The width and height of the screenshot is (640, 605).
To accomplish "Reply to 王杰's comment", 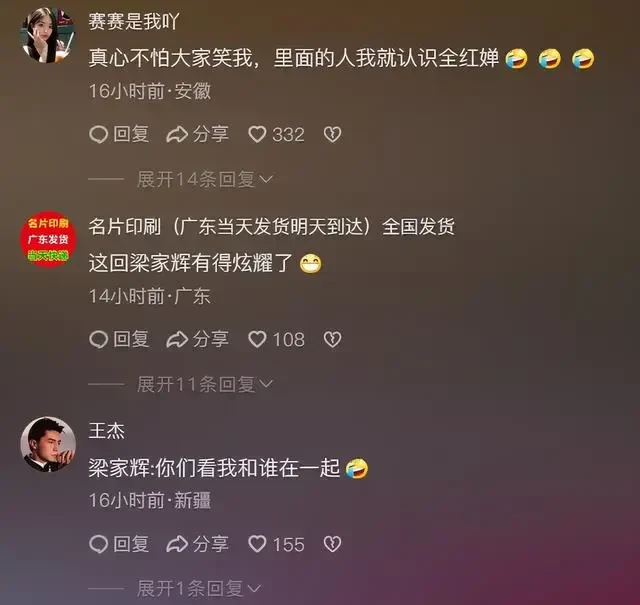I will [x=119, y=544].
